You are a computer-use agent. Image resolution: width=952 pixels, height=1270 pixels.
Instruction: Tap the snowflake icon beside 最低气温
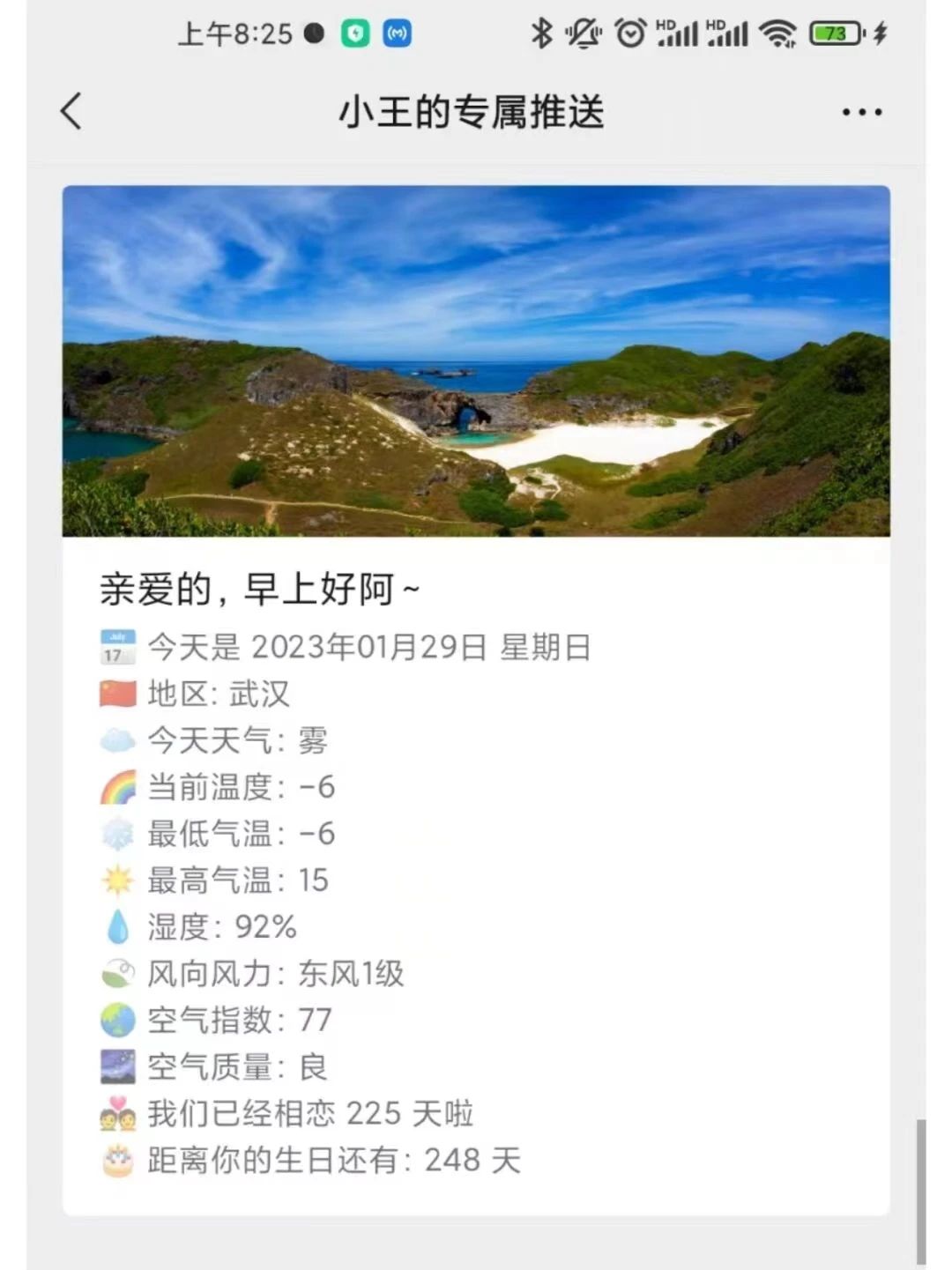click(115, 834)
